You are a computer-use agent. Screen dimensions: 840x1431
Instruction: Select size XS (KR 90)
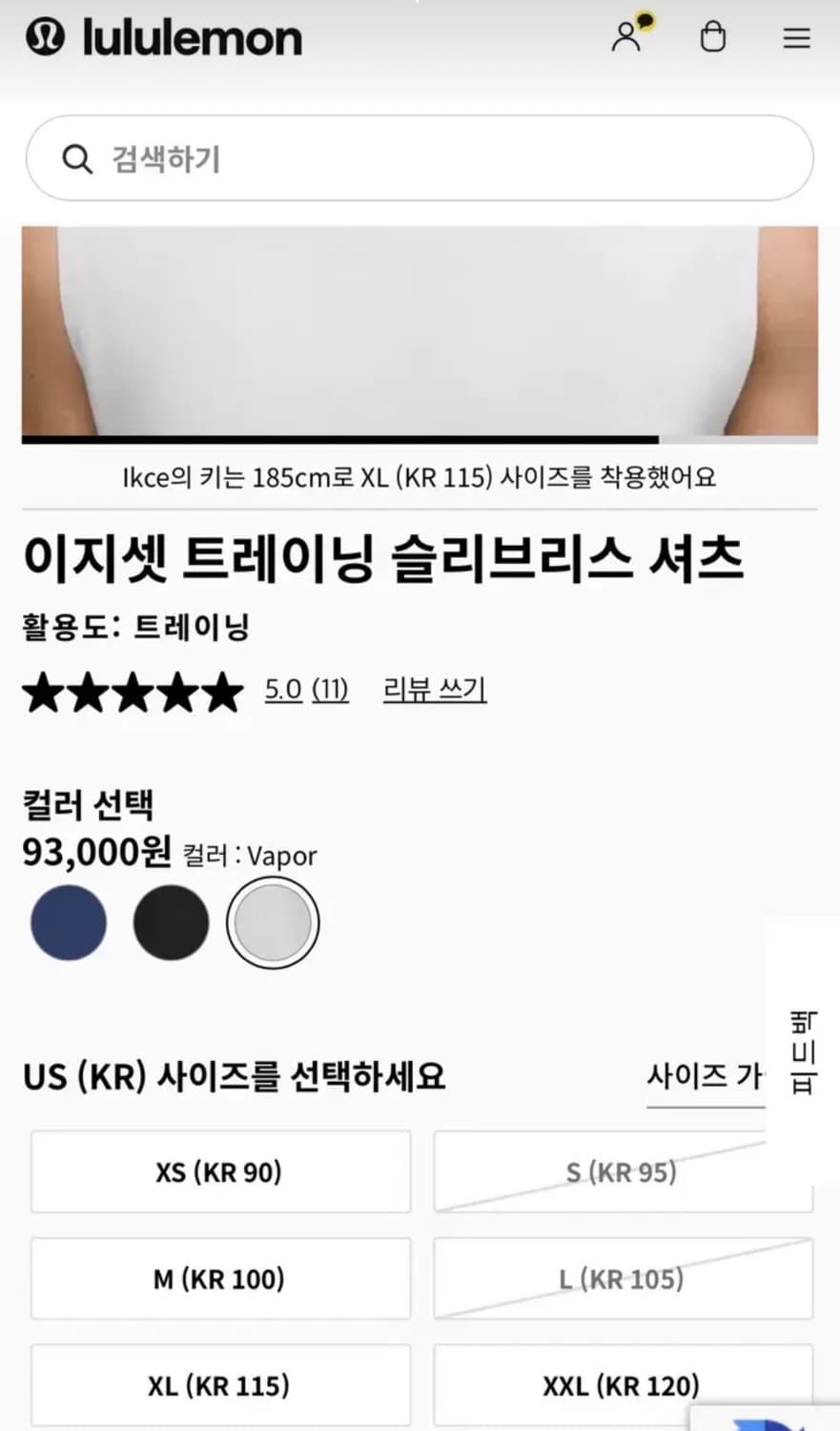pos(220,1172)
